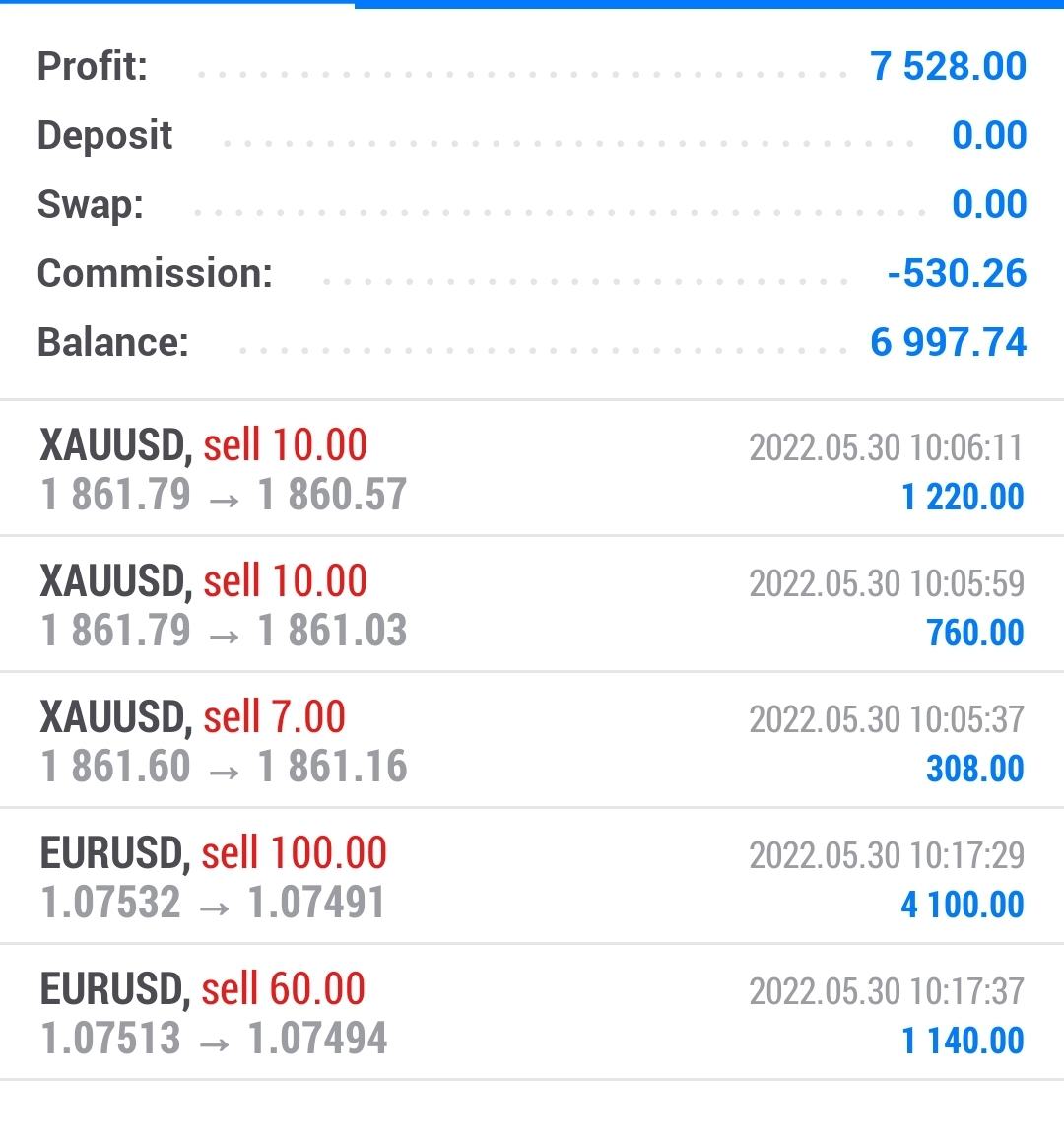The image size is (1064, 1144).
Task: Select the Profit value 7 528.00
Action: pos(946,66)
